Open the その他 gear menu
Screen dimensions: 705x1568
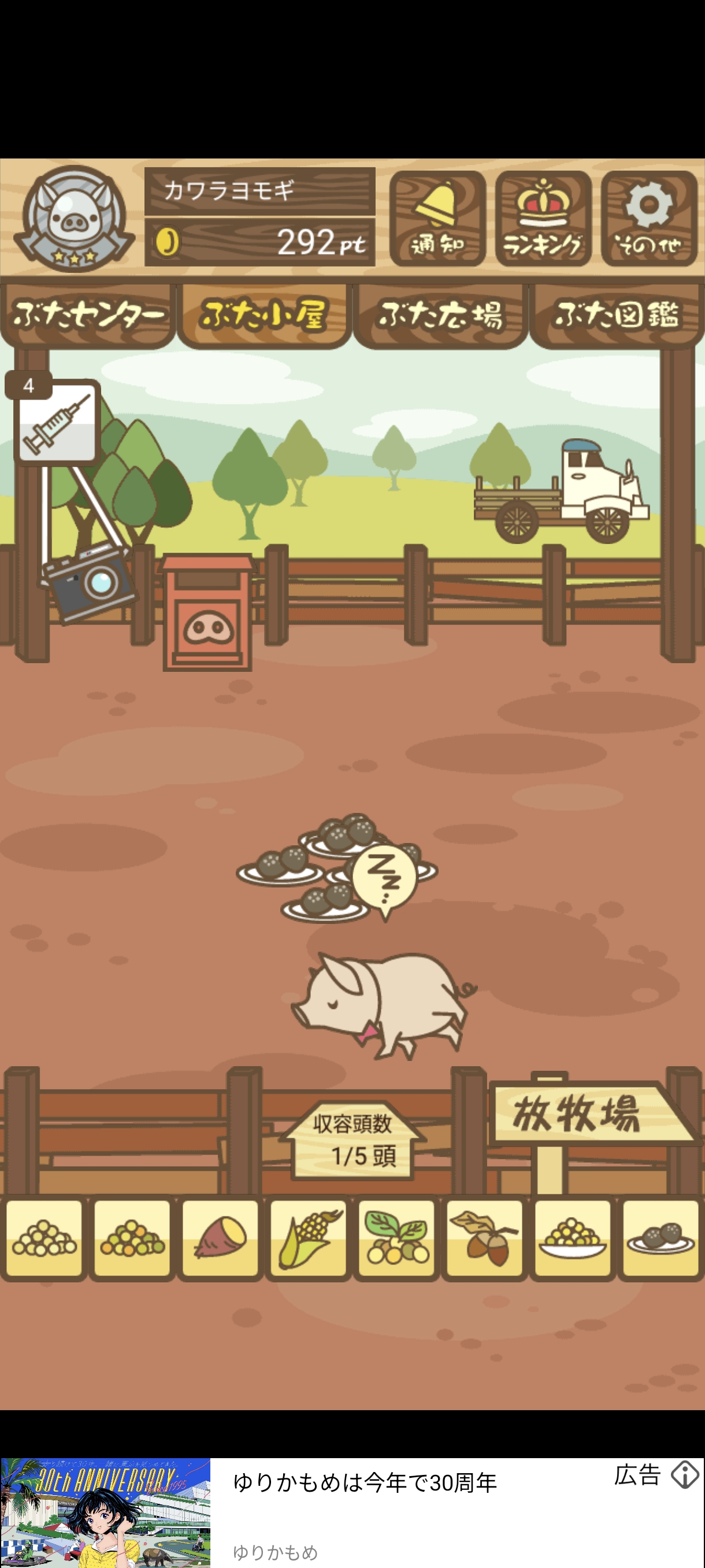648,218
